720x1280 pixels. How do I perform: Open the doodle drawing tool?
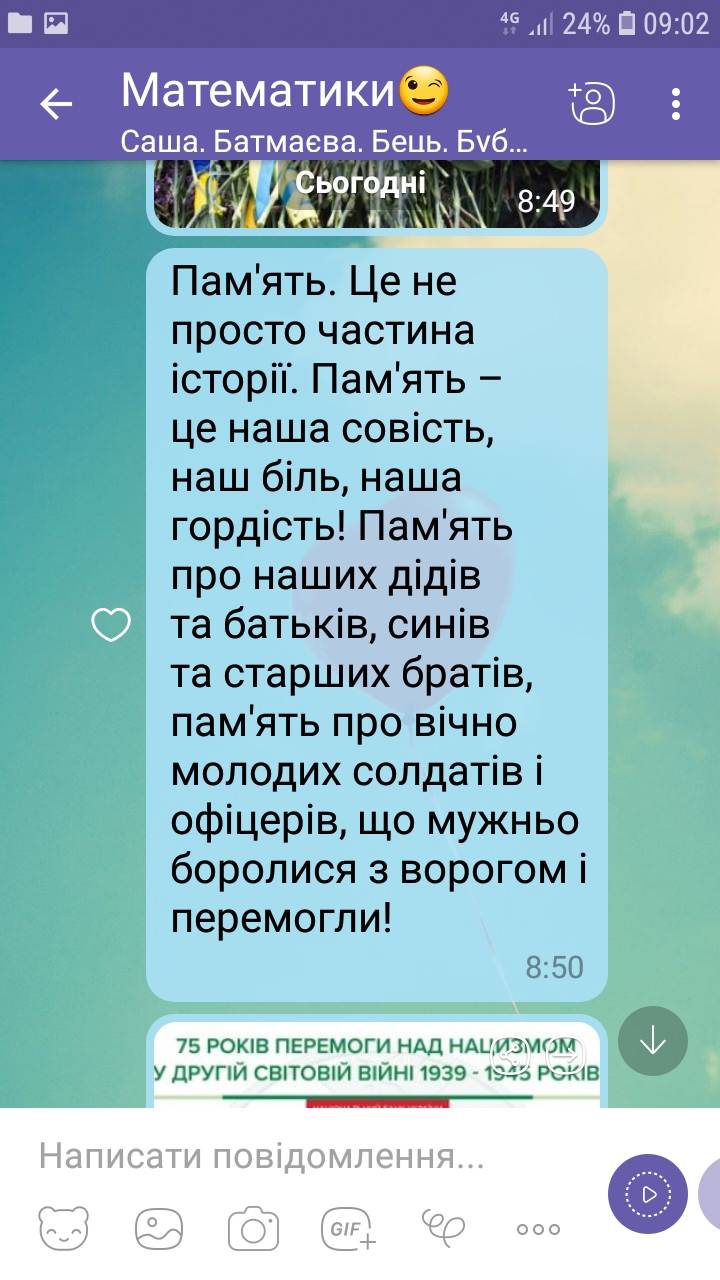[443, 1225]
